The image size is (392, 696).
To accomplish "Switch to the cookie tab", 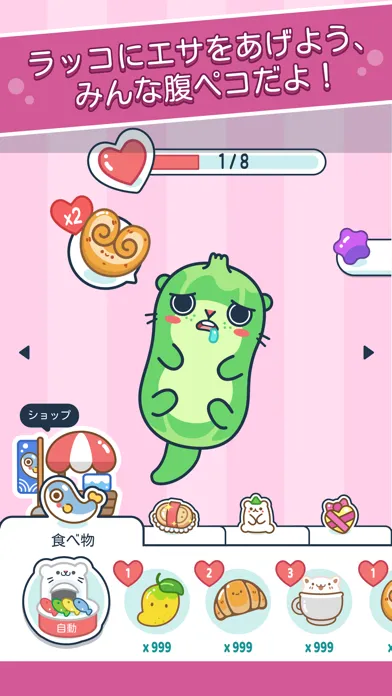I will pos(174,518).
